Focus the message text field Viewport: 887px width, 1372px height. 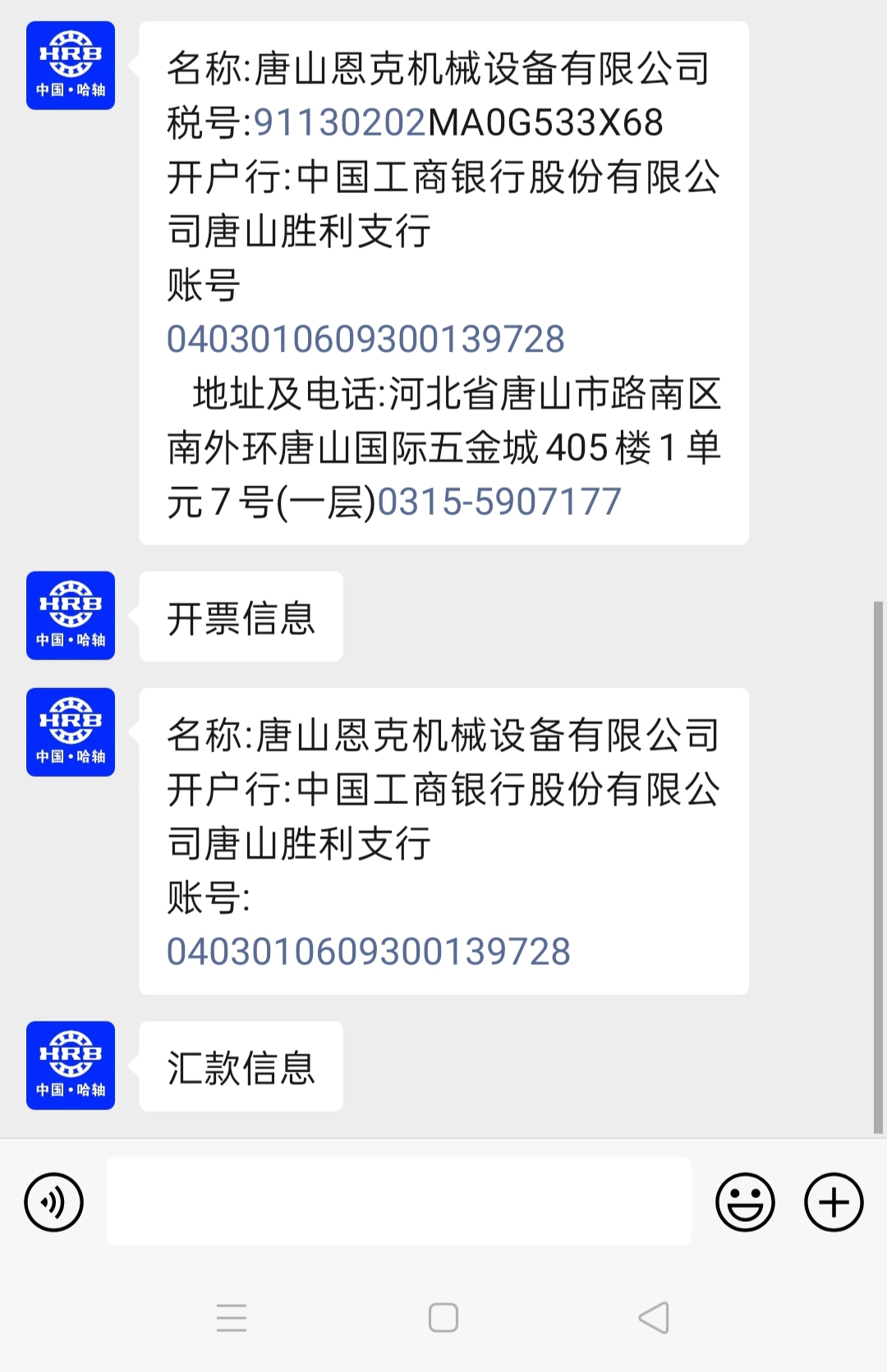point(398,1201)
